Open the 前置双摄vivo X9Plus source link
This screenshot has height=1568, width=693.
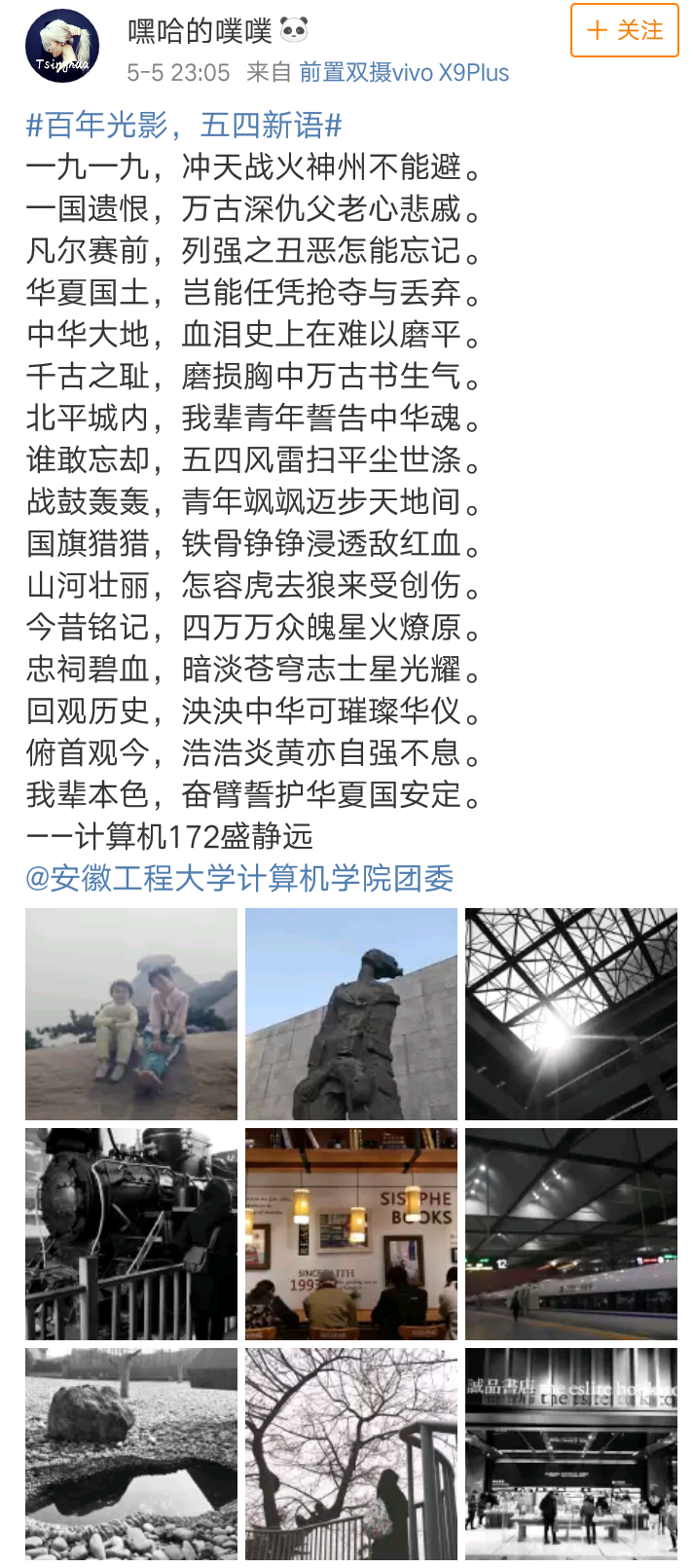[x=403, y=73]
